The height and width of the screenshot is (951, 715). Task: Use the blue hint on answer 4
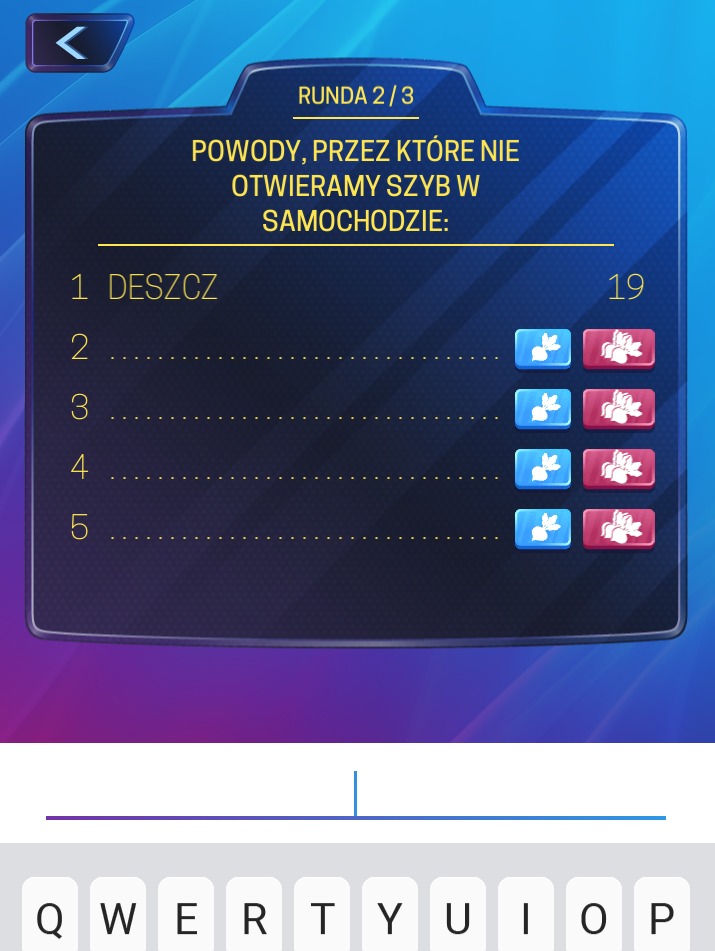543,469
